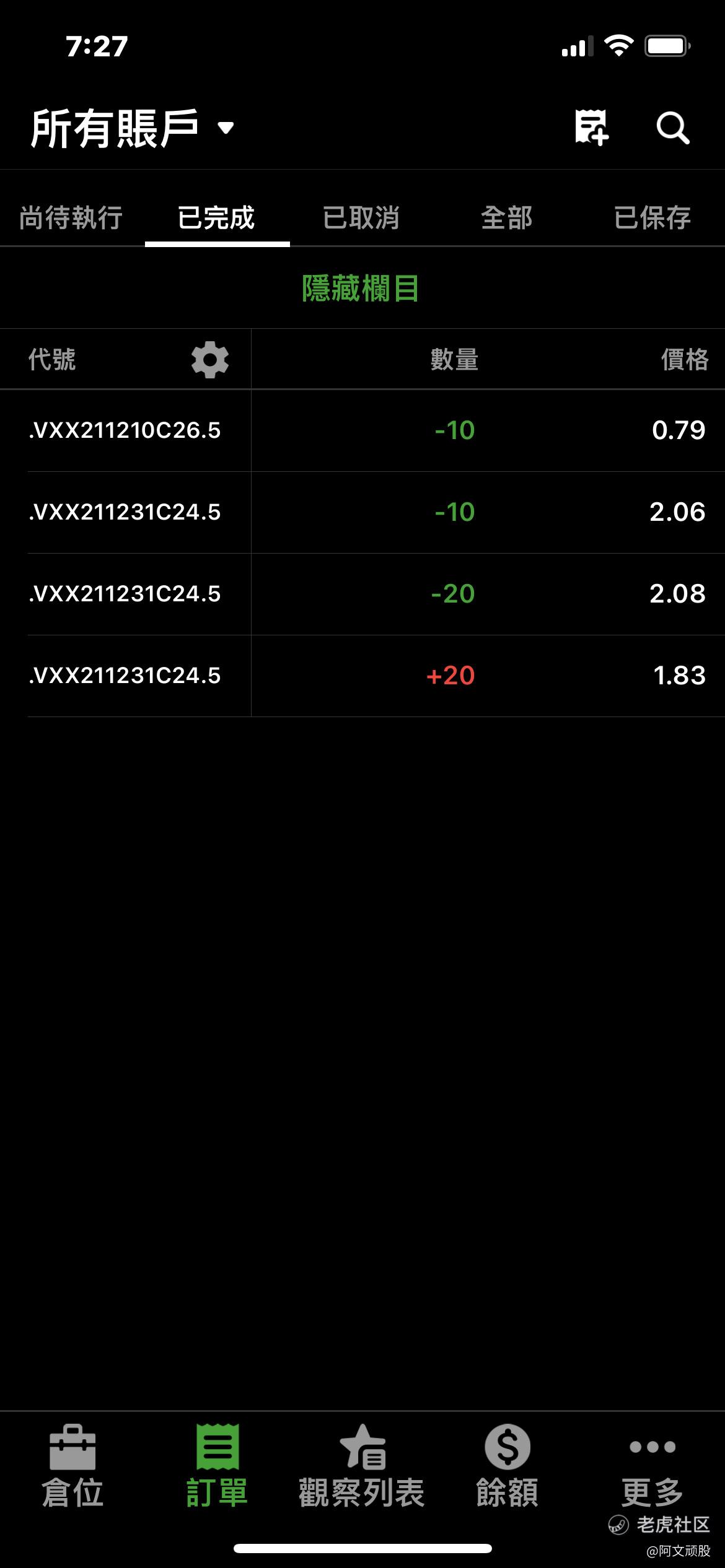Open the search magnifier
Image resolution: width=725 pixels, height=1568 pixels.
coord(672,128)
